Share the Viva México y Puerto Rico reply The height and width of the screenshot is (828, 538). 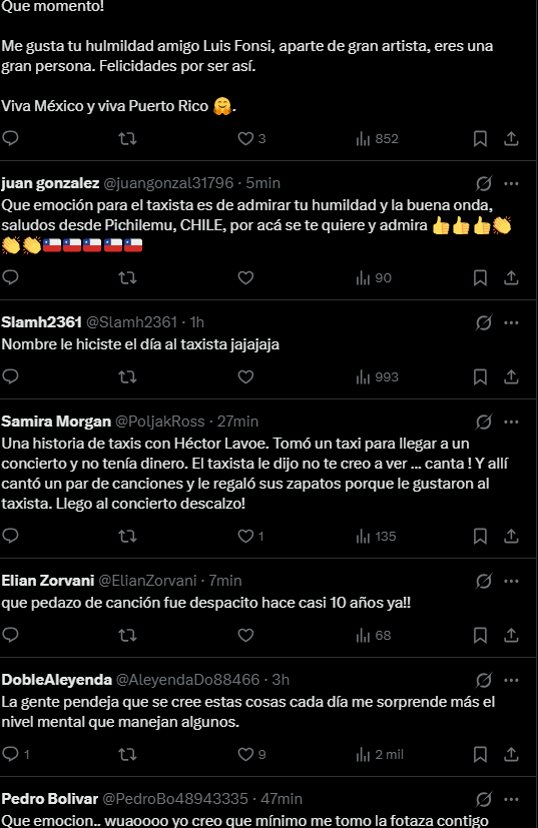511,139
